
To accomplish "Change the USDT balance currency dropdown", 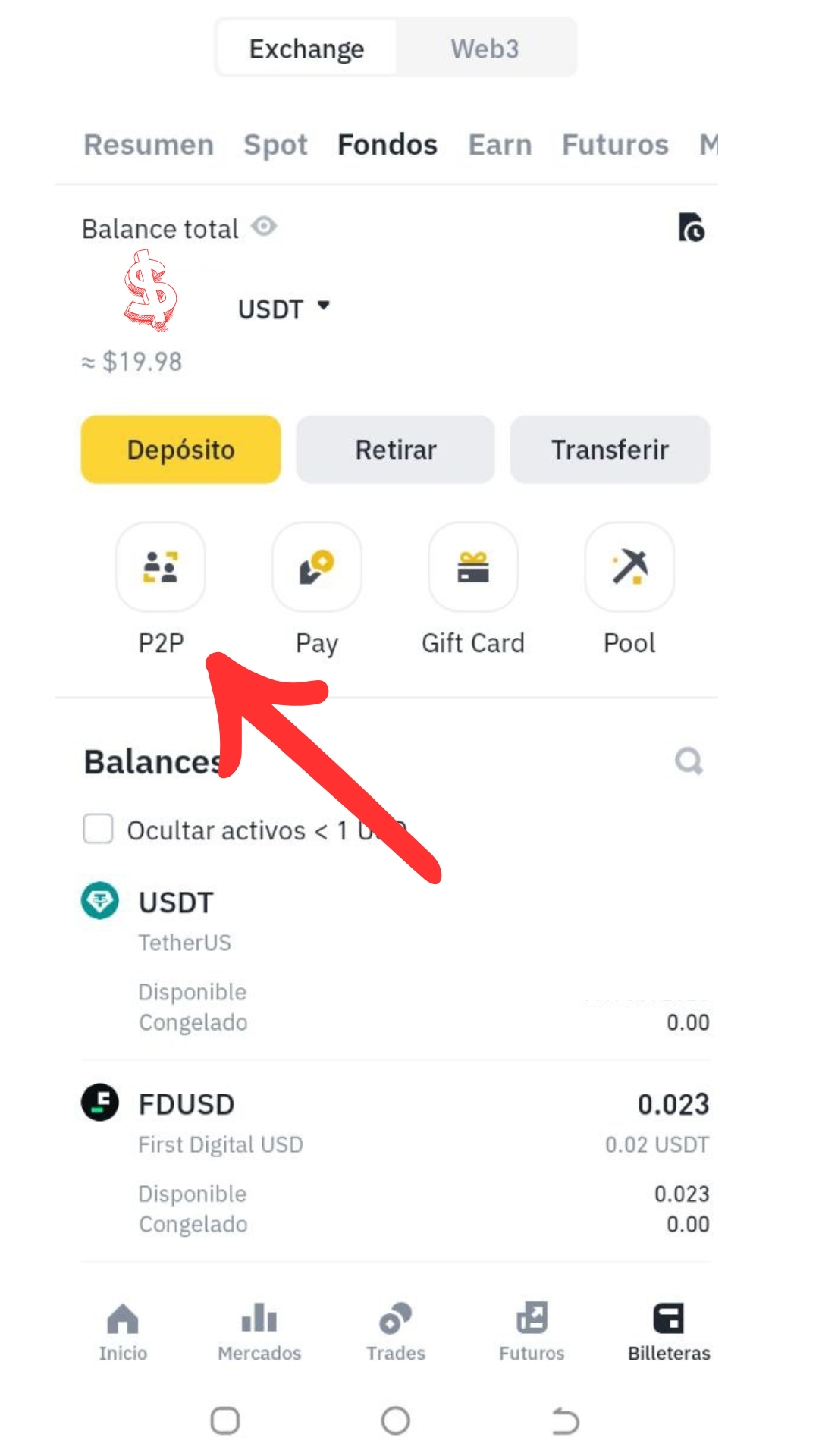I will 284,309.
